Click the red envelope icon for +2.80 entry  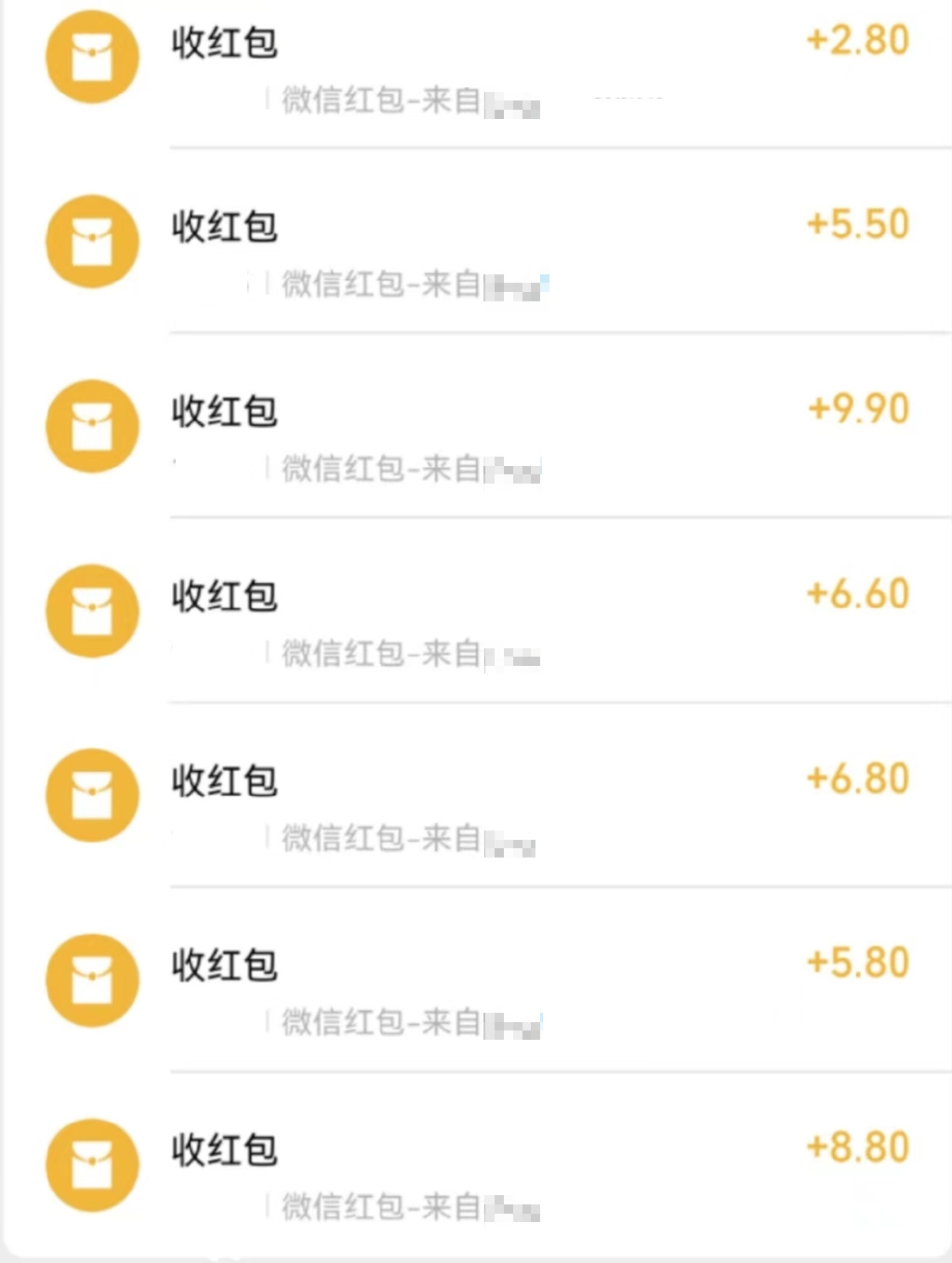click(x=91, y=57)
